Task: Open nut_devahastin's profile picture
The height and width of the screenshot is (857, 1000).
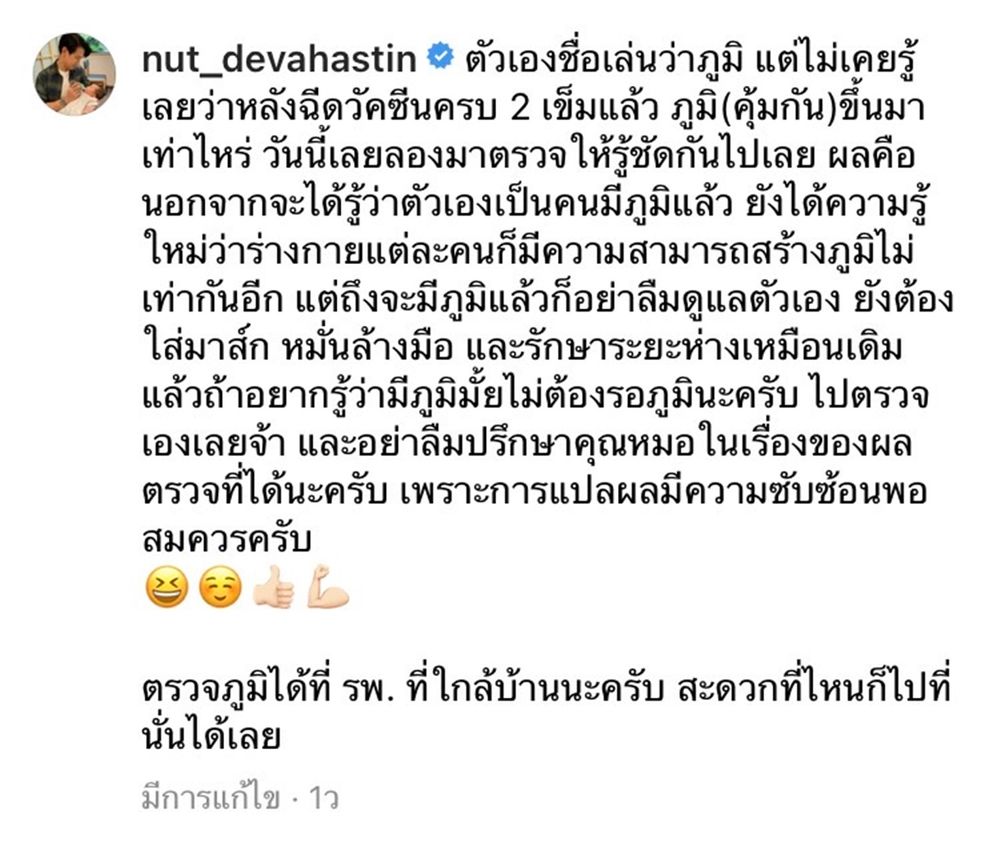Action: point(75,73)
